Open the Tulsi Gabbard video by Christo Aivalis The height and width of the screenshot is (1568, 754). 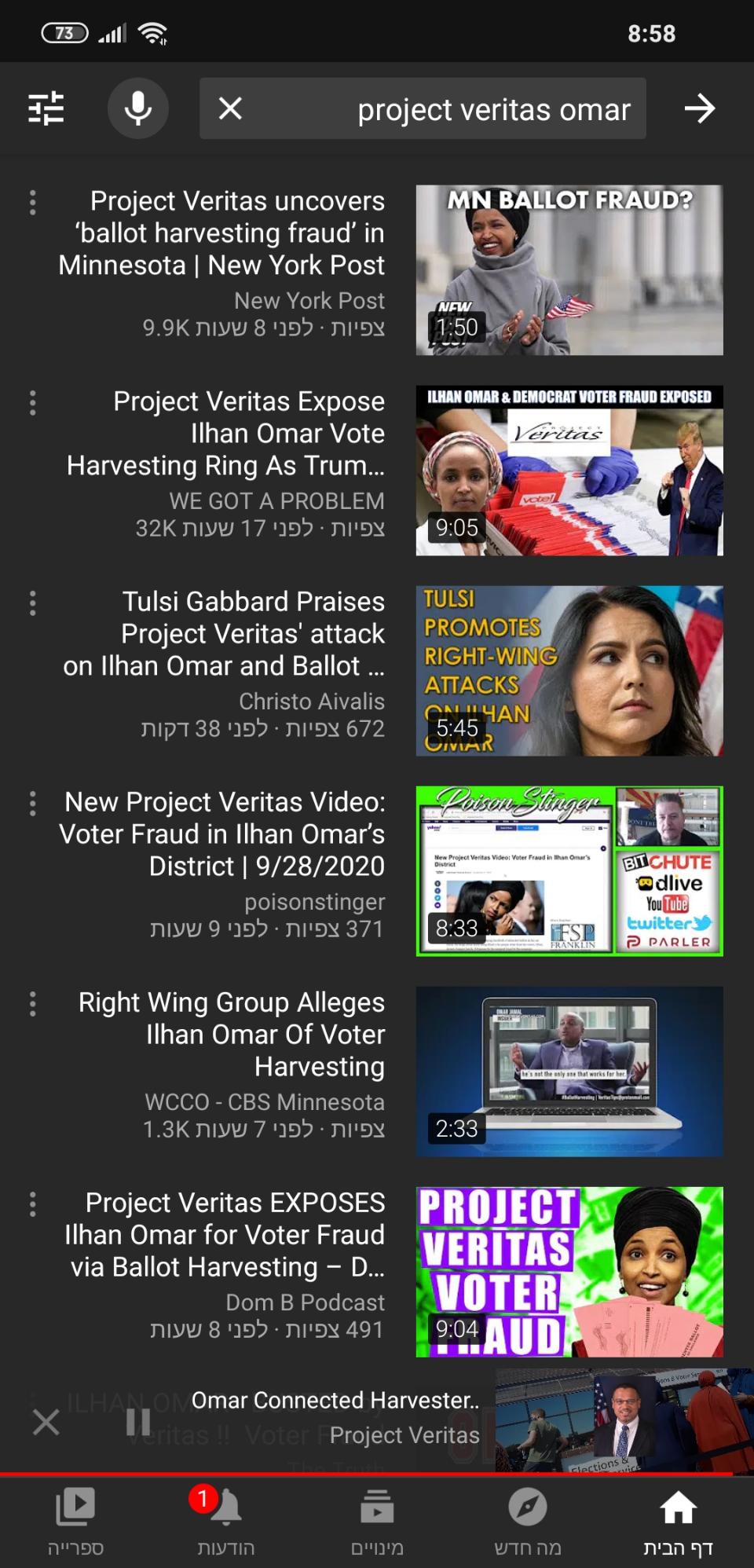(x=569, y=671)
